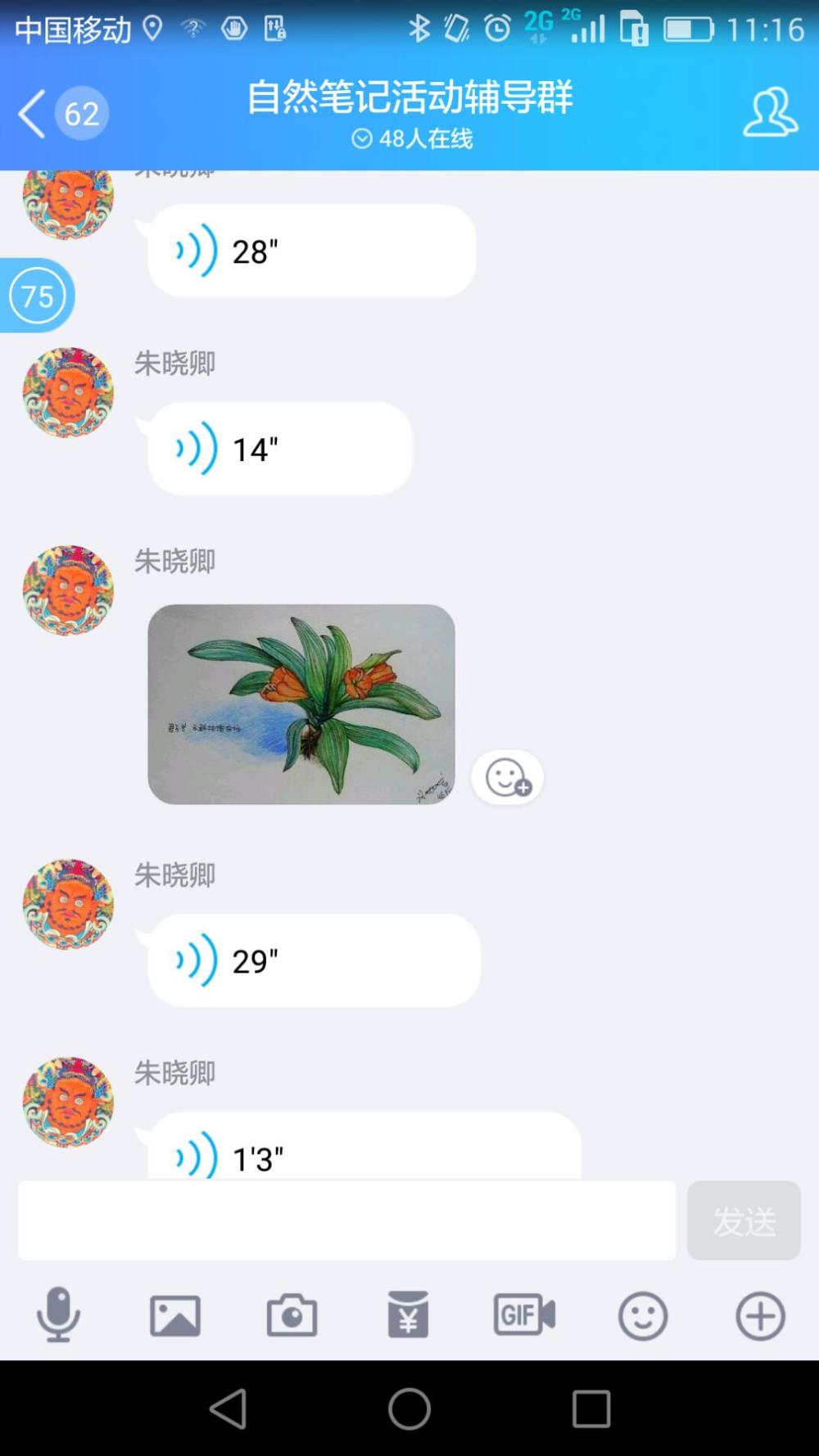Open the emoji smiley panel
Screen dimensions: 819x1456
pos(643,1316)
